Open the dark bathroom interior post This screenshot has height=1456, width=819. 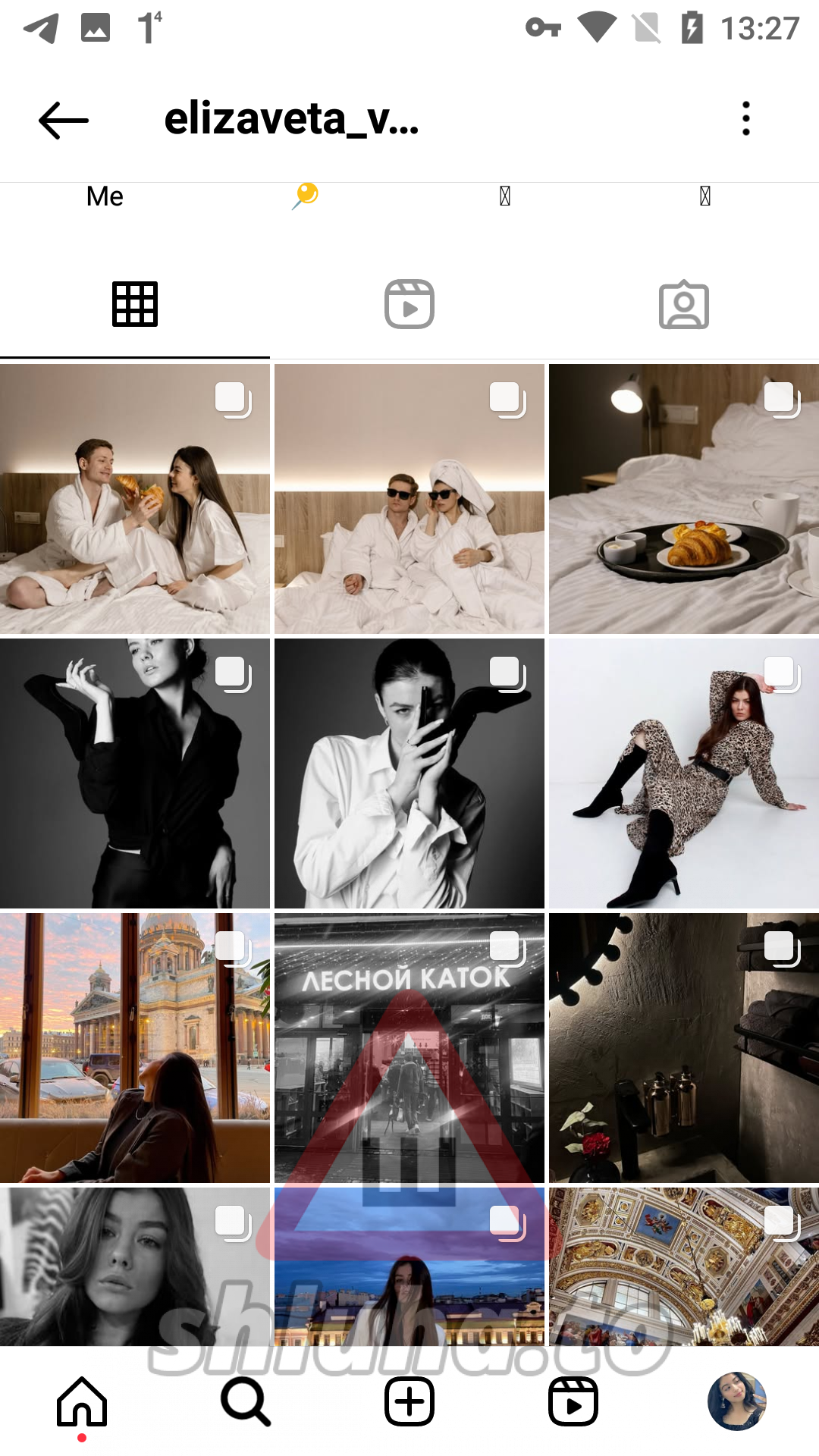(x=683, y=1047)
